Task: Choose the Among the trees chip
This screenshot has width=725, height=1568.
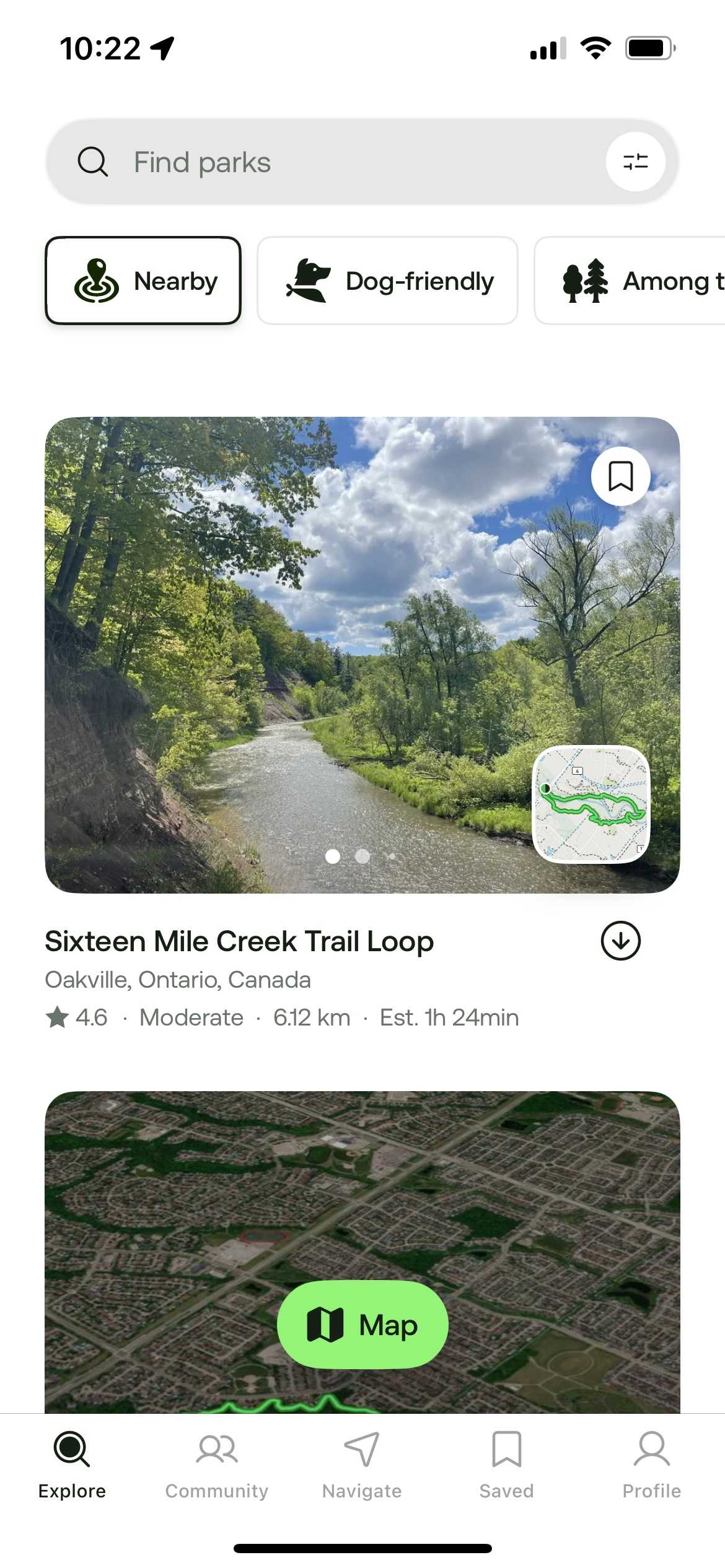Action: click(638, 281)
